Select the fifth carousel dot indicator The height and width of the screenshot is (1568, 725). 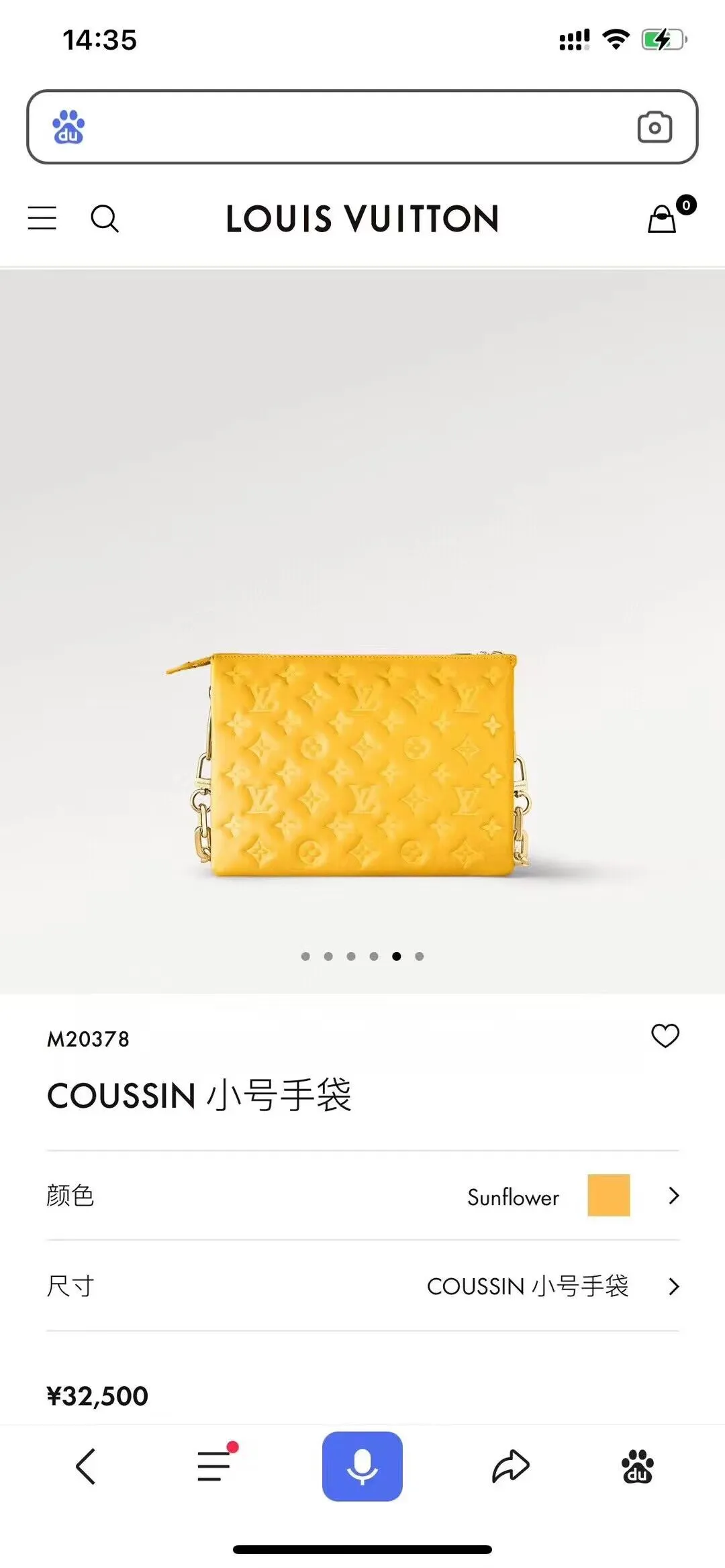point(395,956)
